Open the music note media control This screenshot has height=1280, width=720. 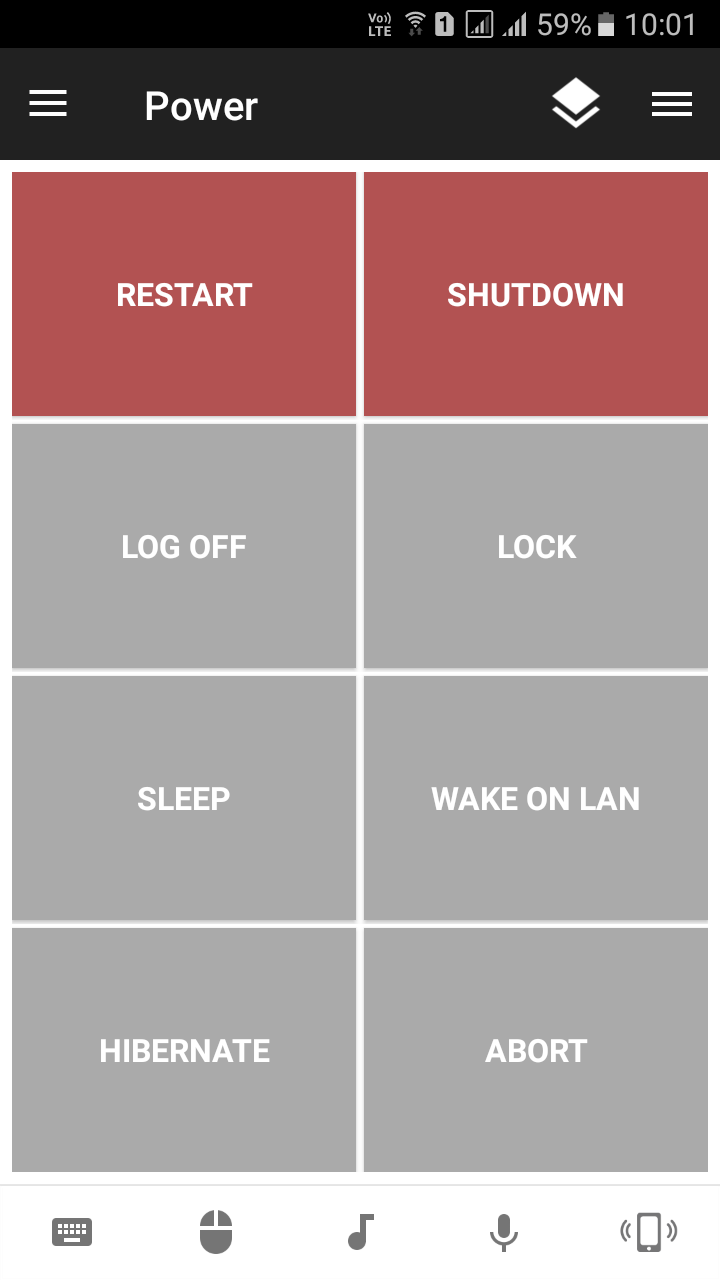pos(360,1232)
